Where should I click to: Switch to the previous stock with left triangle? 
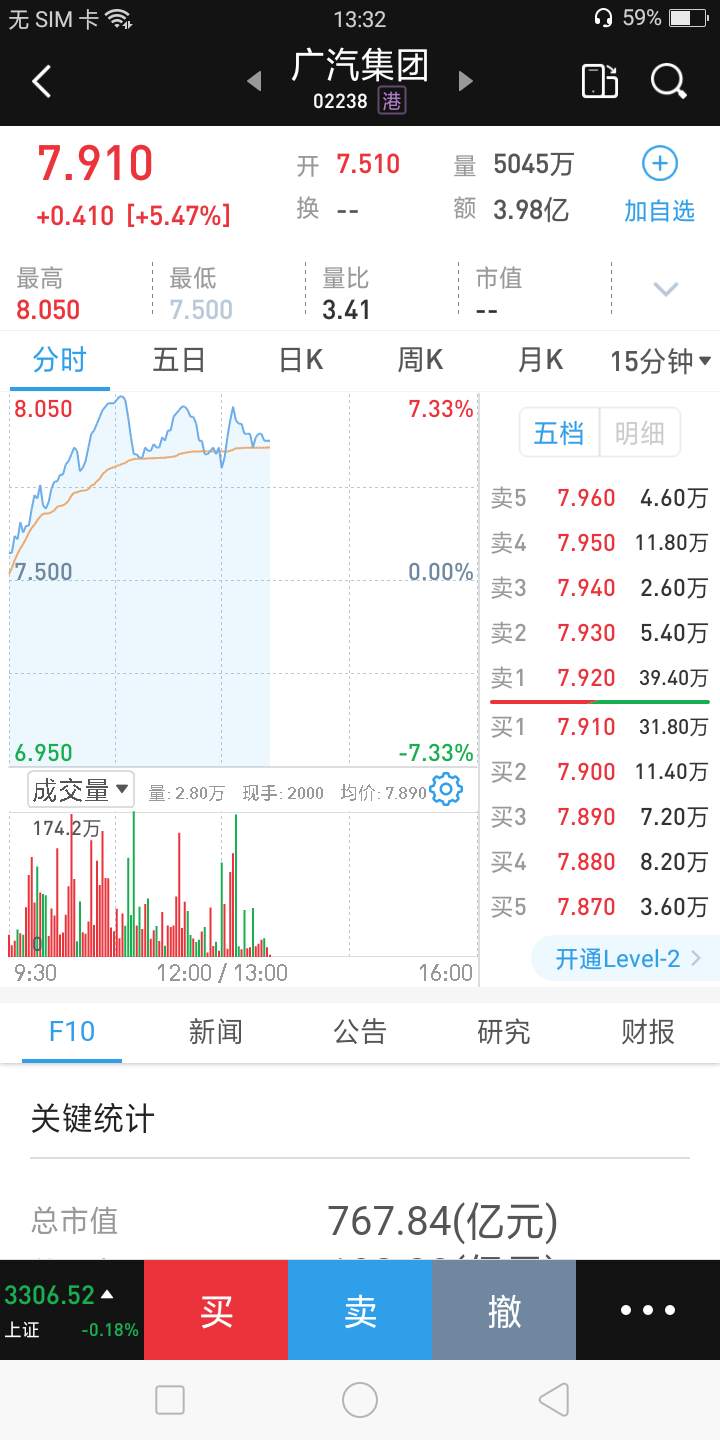254,81
